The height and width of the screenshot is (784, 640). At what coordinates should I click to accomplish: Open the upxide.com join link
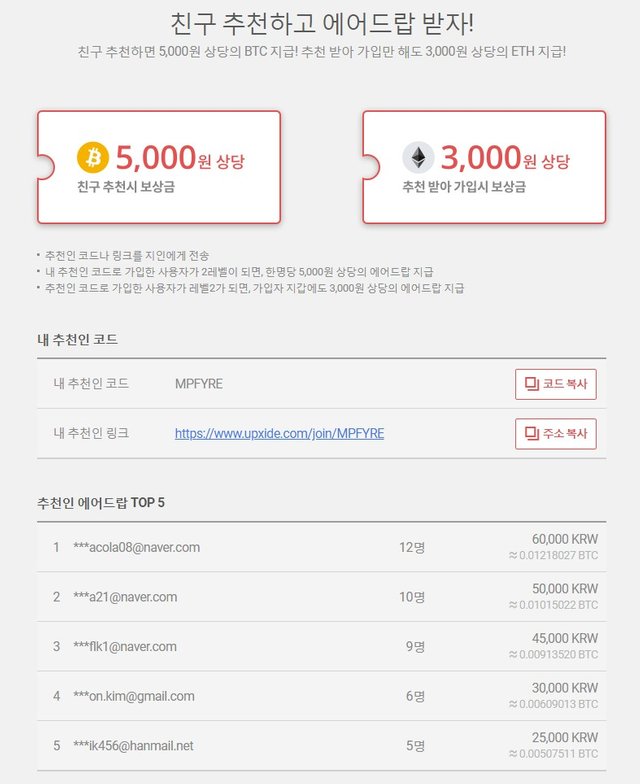coord(279,434)
